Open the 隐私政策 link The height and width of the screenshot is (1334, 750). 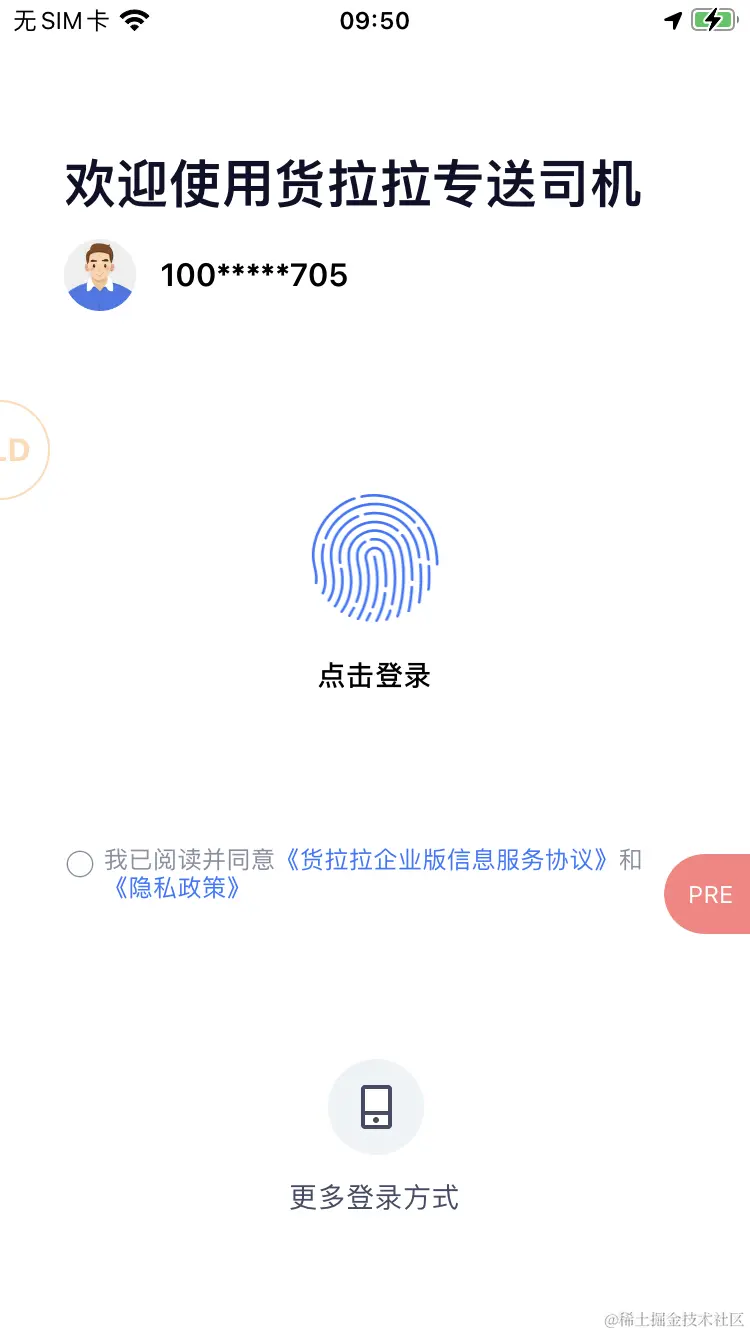point(178,888)
